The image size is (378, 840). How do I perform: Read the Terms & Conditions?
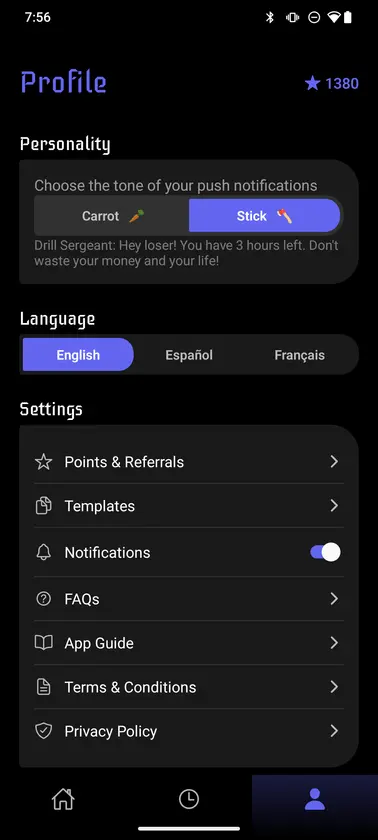(189, 687)
